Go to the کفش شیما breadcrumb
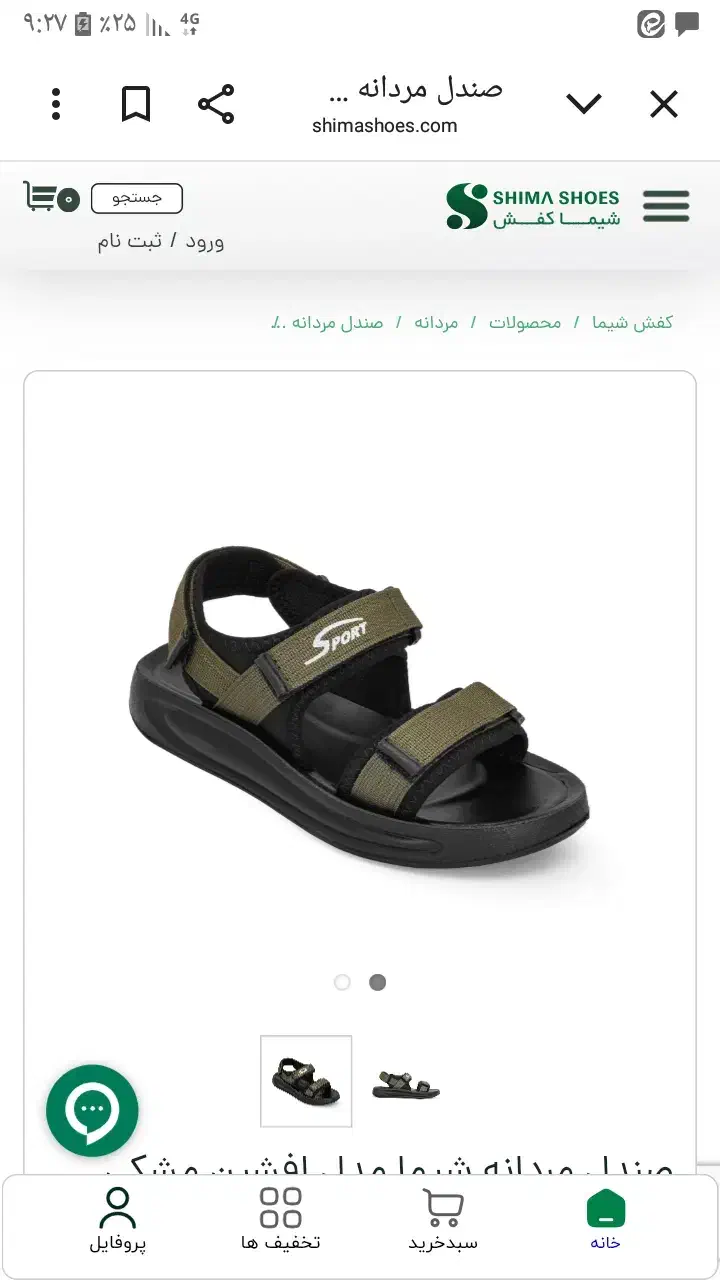 632,322
